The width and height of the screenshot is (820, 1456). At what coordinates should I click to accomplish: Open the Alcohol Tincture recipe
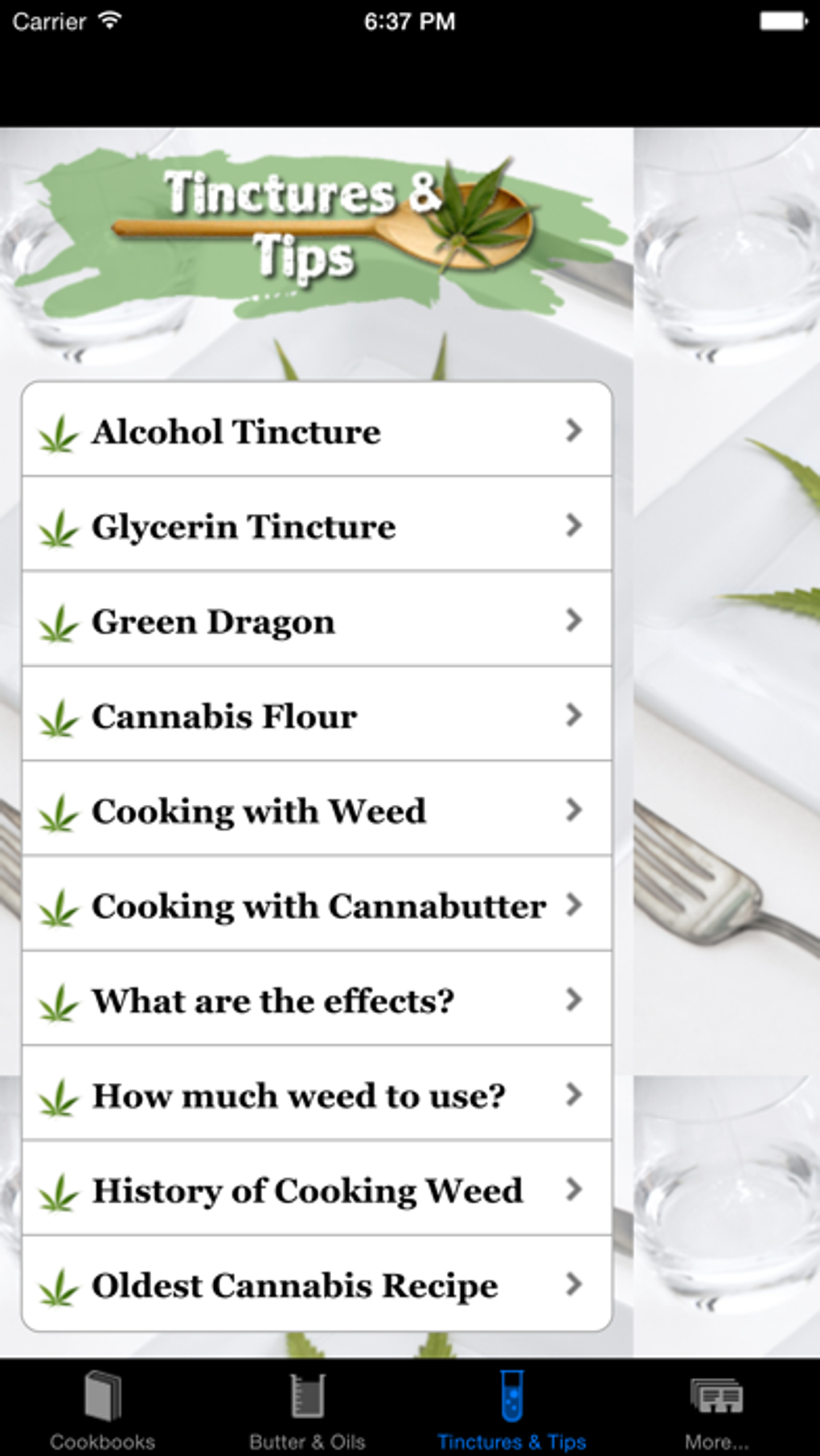coord(317,431)
